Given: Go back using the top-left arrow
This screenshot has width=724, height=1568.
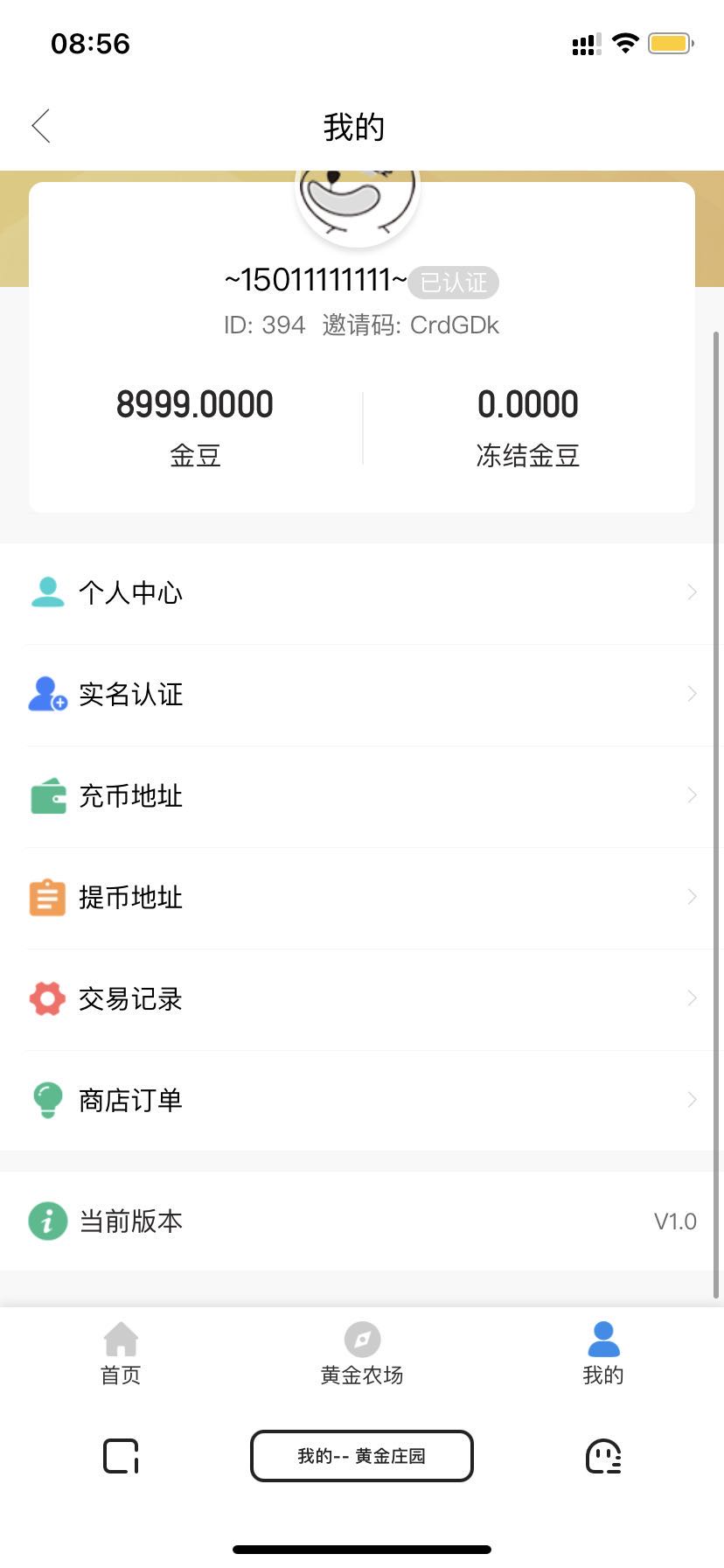Looking at the screenshot, I should click(41, 126).
